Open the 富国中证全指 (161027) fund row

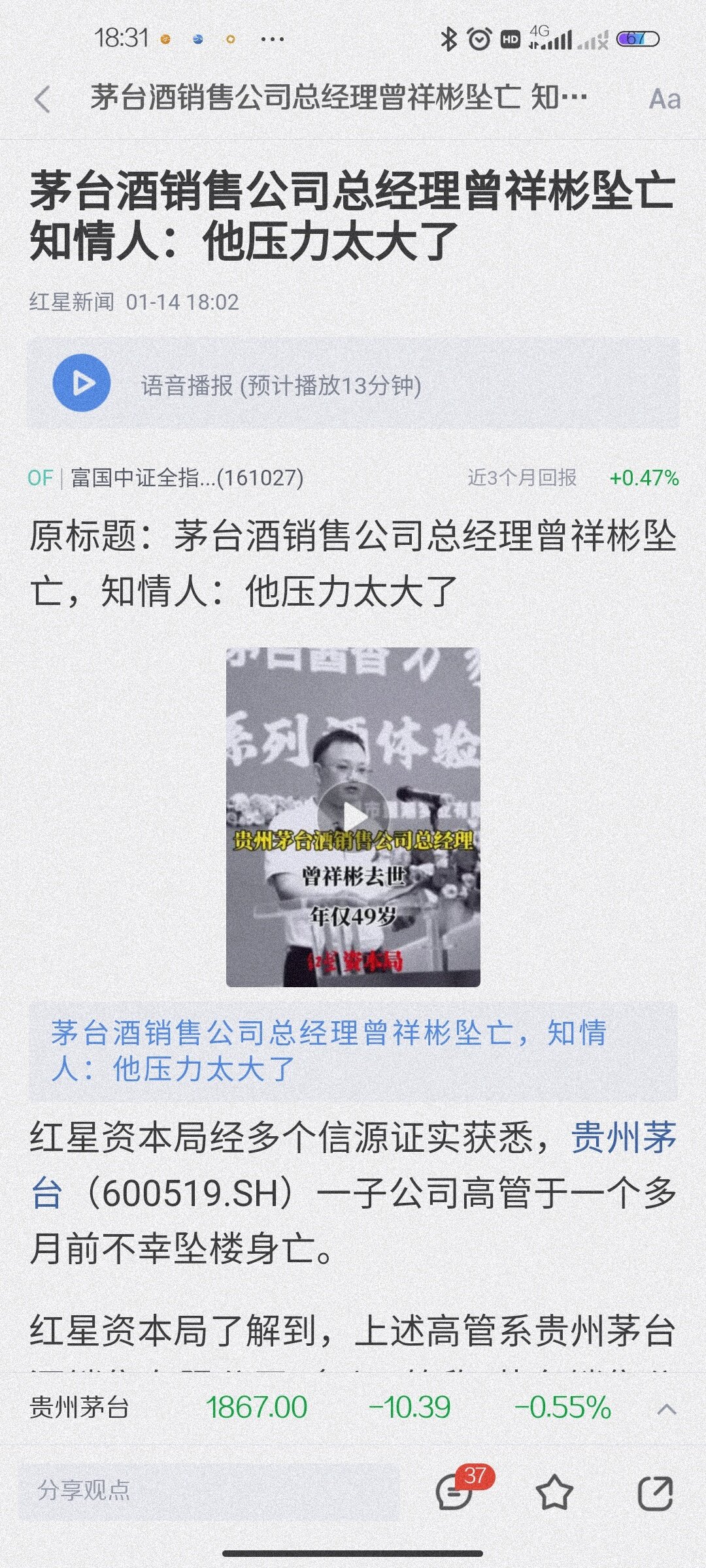pos(188,478)
